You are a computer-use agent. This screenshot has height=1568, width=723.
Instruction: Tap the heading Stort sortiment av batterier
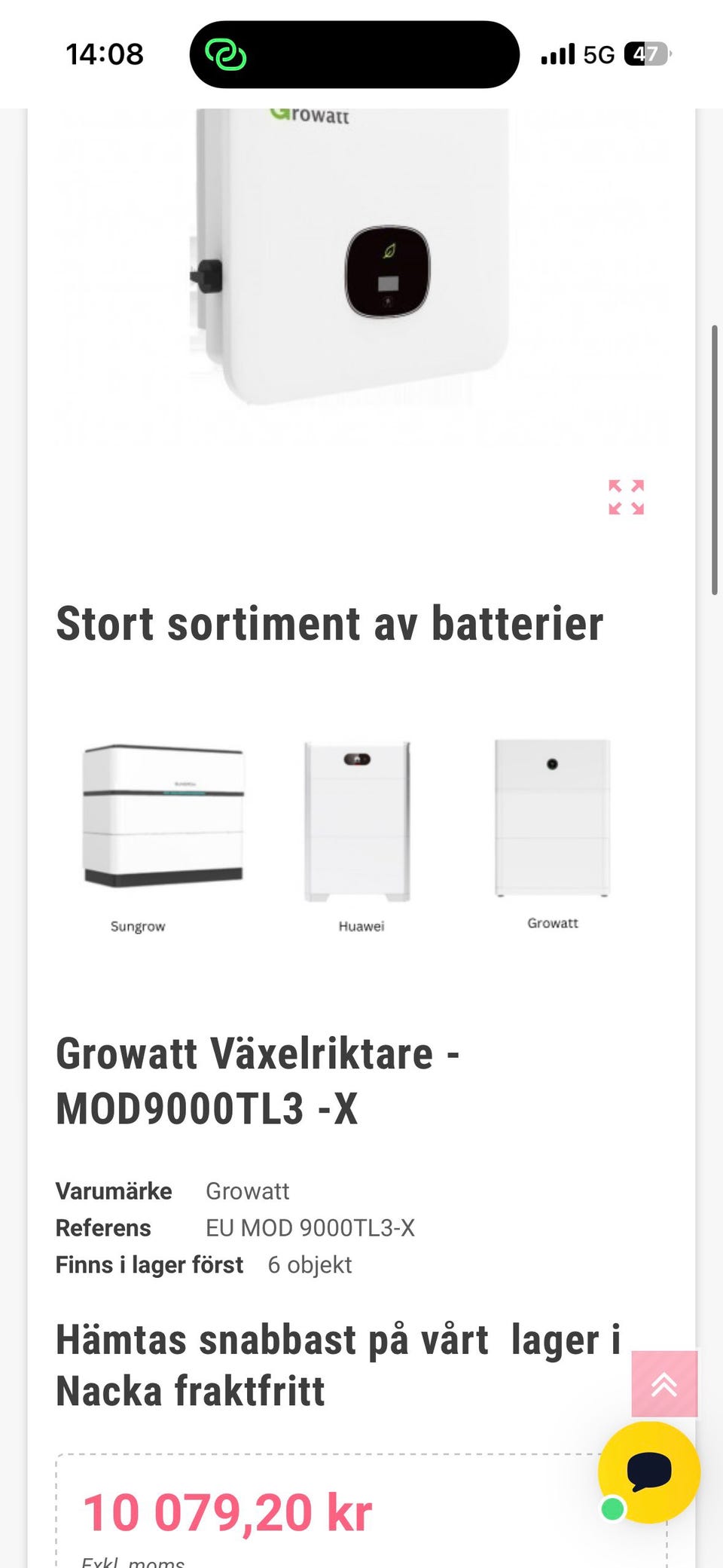[330, 624]
